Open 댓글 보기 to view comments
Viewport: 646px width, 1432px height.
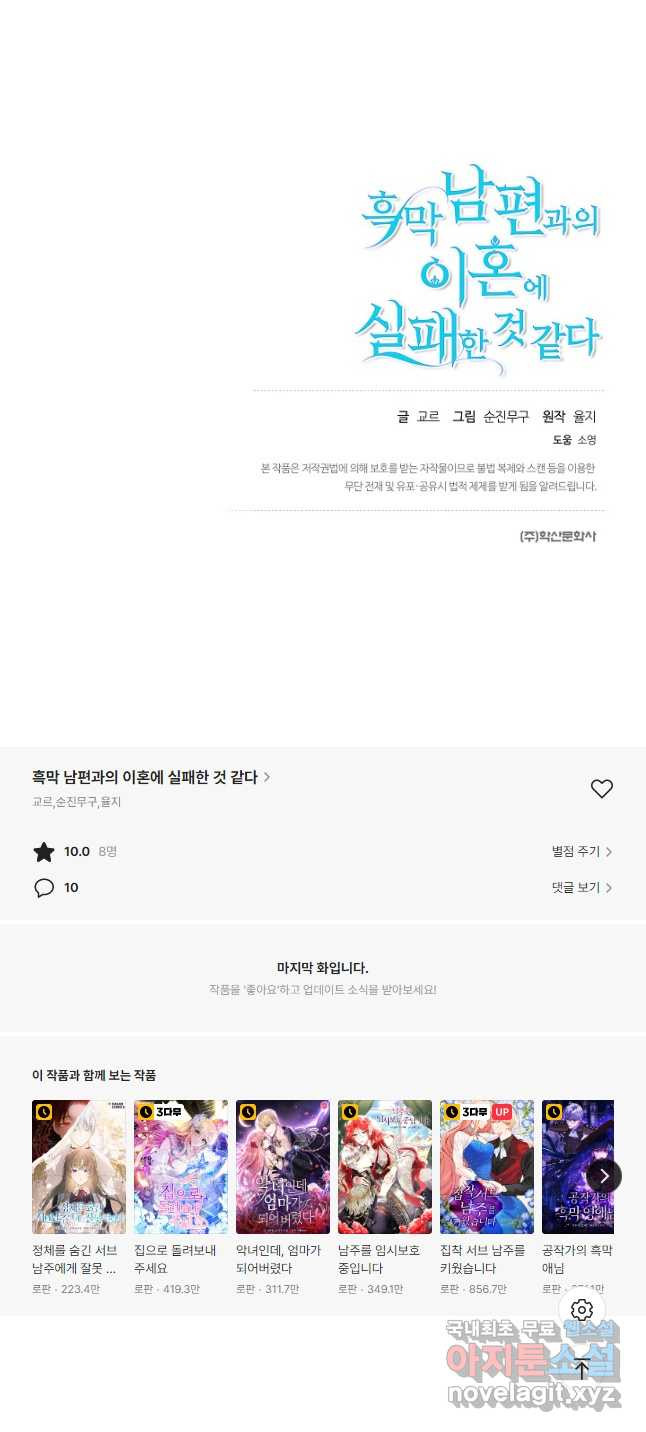581,888
